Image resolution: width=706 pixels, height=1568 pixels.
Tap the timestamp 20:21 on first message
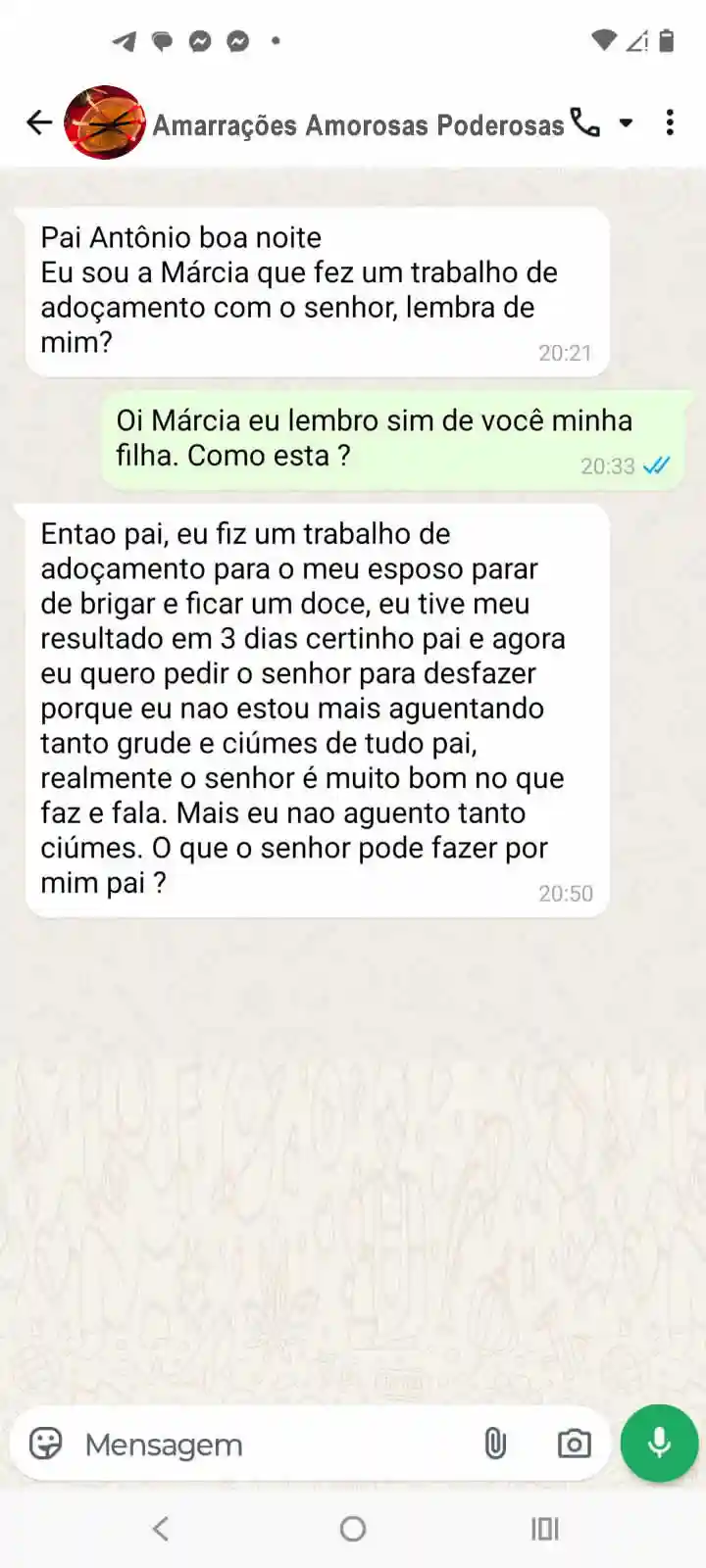click(567, 354)
